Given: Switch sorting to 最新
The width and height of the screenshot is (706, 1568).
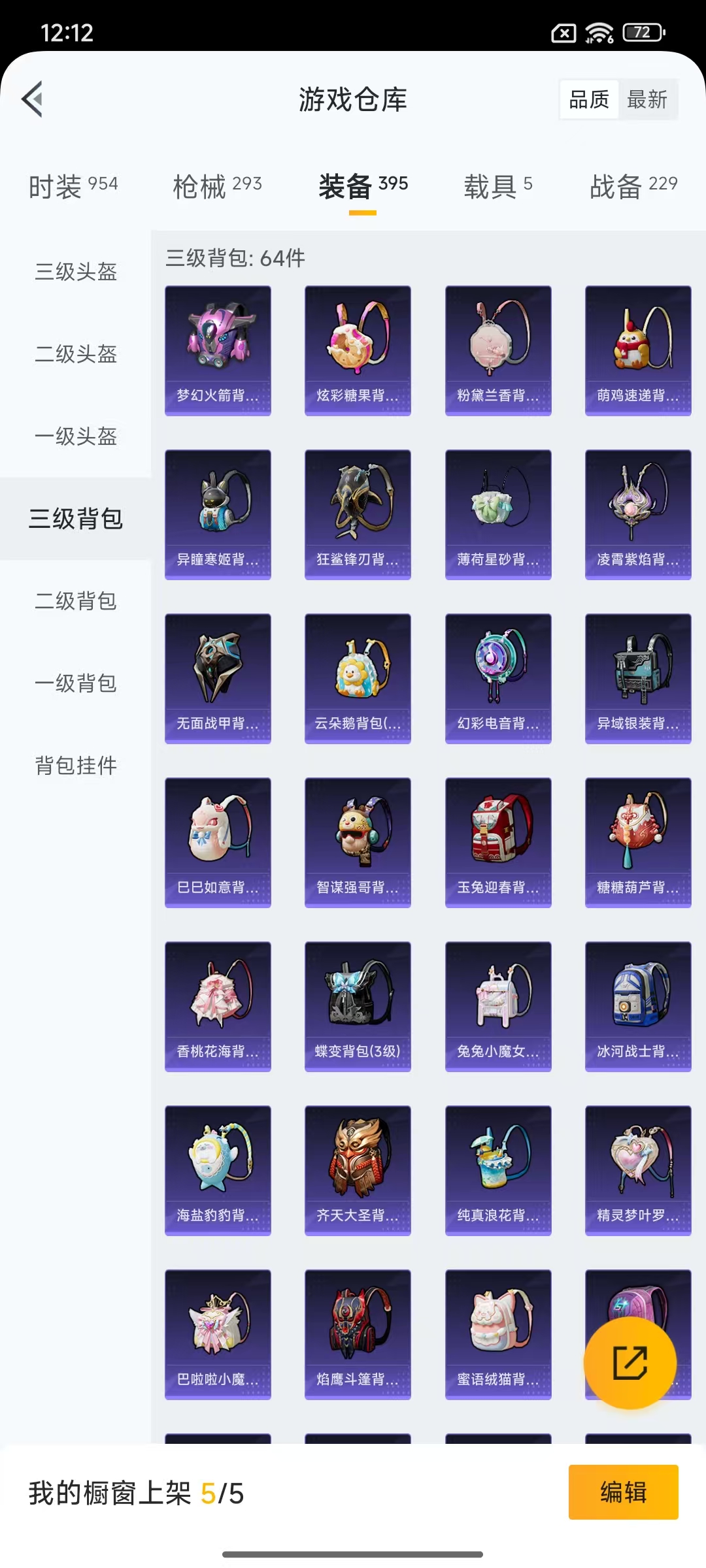Looking at the screenshot, I should coord(648,99).
